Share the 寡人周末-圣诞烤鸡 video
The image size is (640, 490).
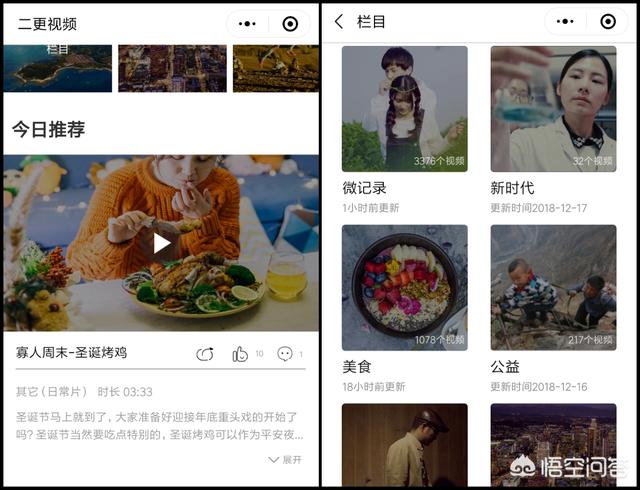pyautogui.click(x=205, y=353)
